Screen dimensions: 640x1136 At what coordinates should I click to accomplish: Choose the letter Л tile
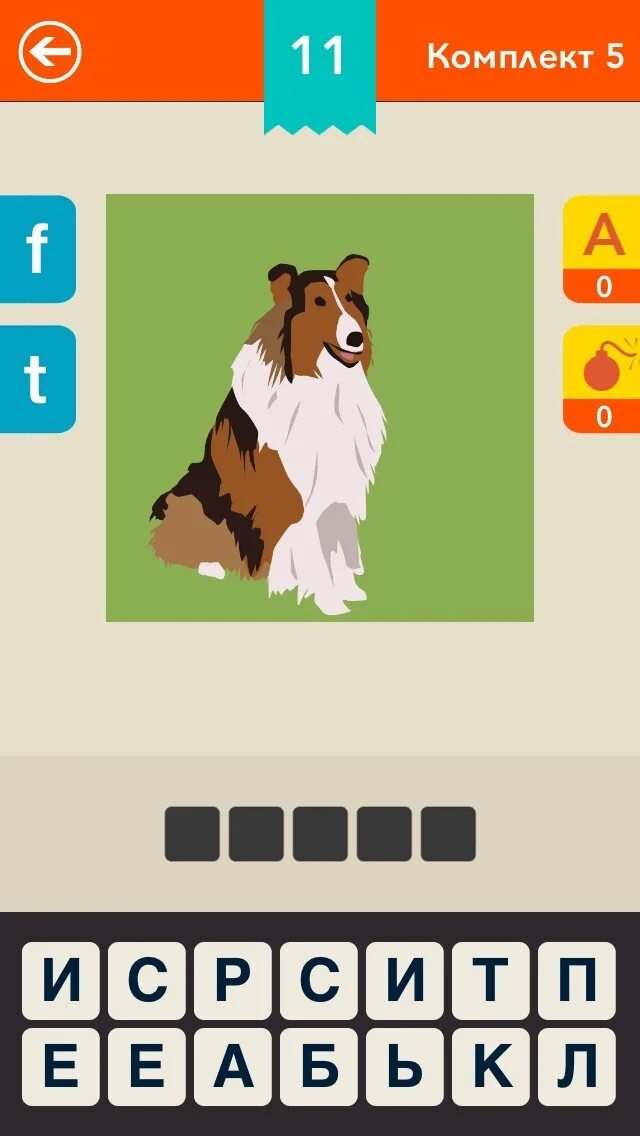click(x=577, y=1066)
